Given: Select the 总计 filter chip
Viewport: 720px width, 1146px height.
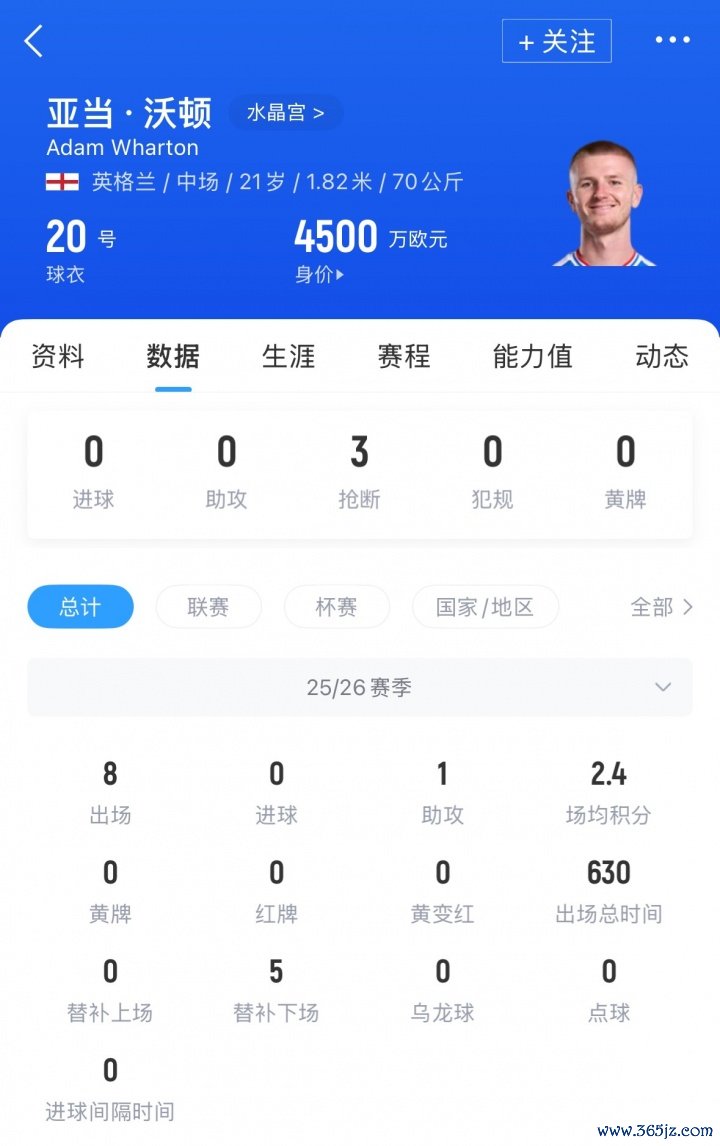Looking at the screenshot, I should point(80,607).
